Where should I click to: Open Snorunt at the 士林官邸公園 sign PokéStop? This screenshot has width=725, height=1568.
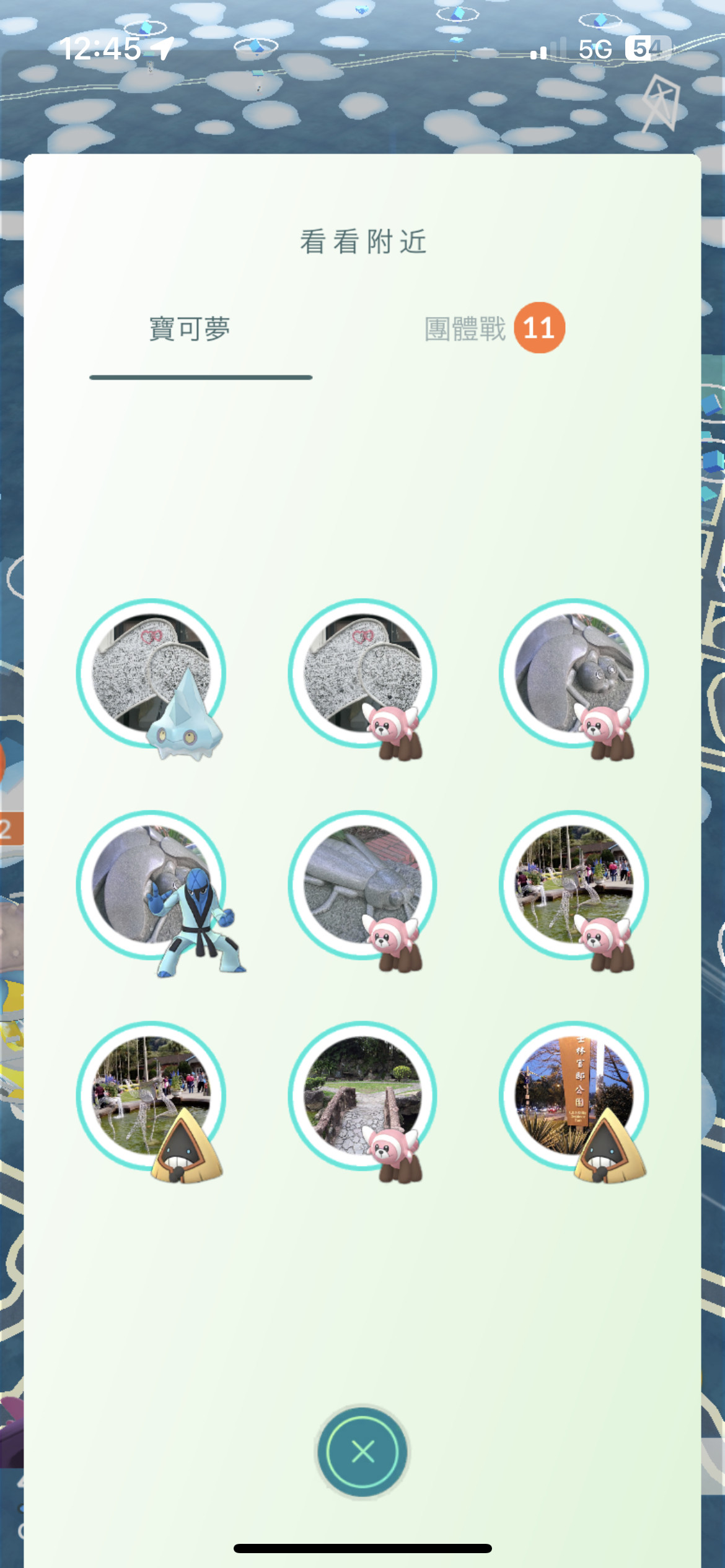point(574,1096)
